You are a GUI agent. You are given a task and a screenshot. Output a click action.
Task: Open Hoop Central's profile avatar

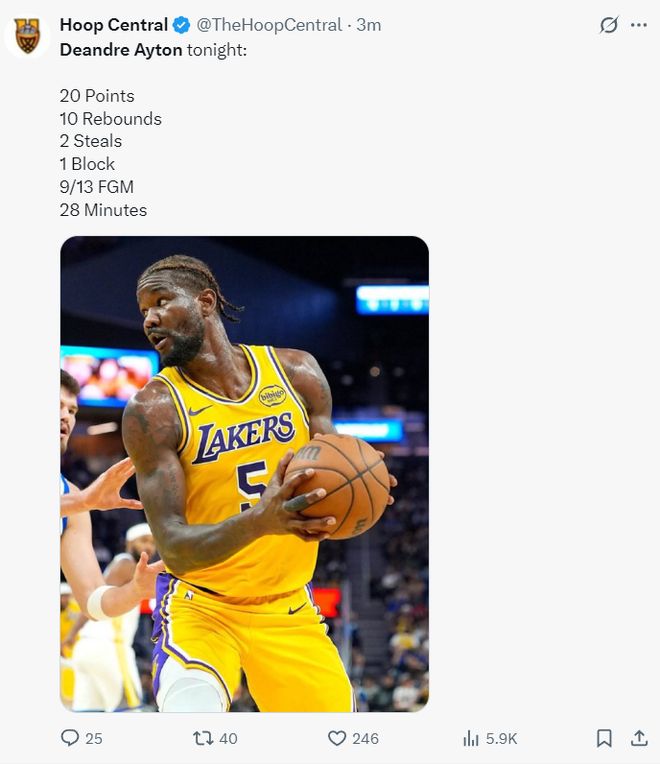click(x=28, y=36)
